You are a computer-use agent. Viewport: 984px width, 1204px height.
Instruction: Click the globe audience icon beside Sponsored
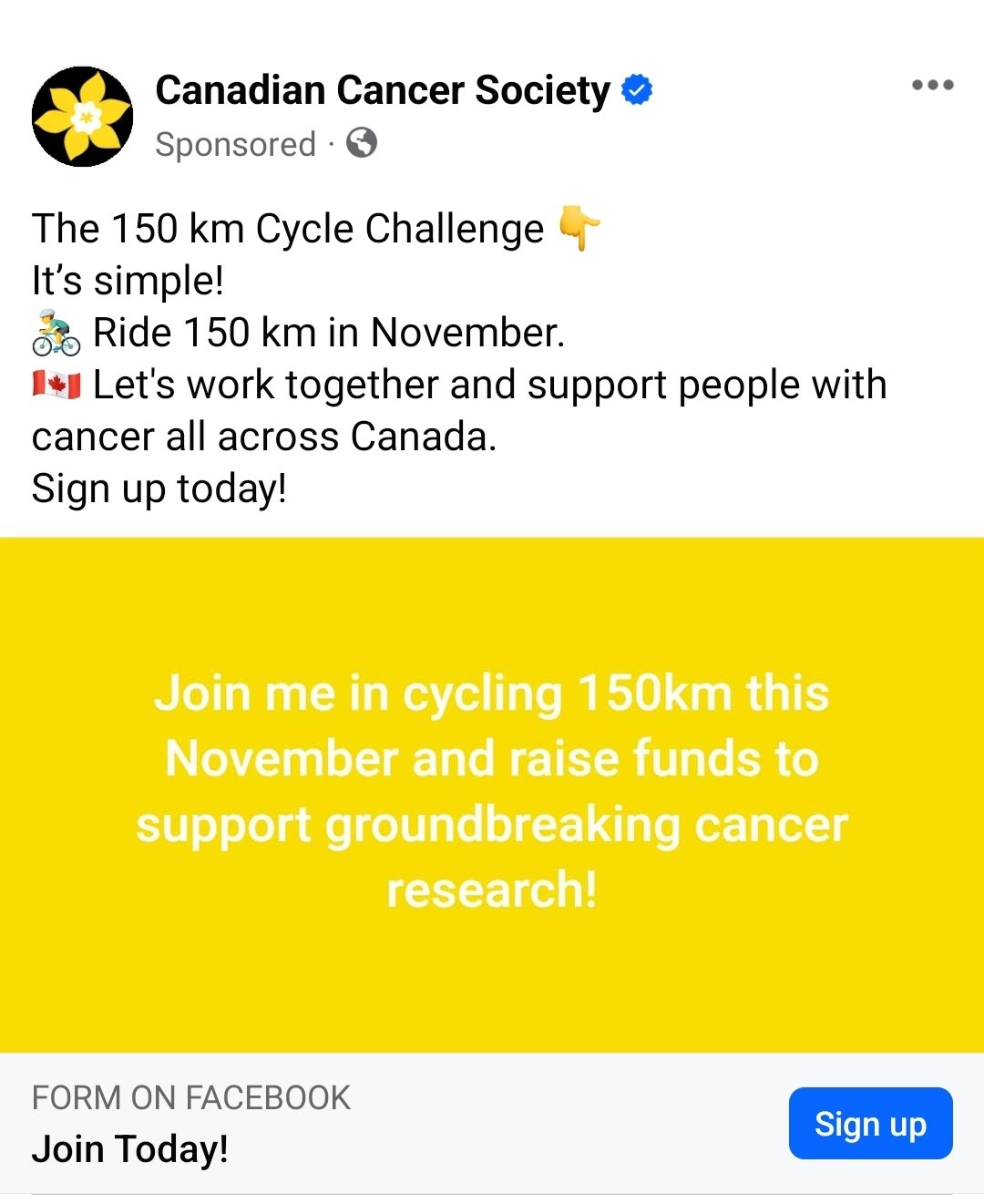362,143
